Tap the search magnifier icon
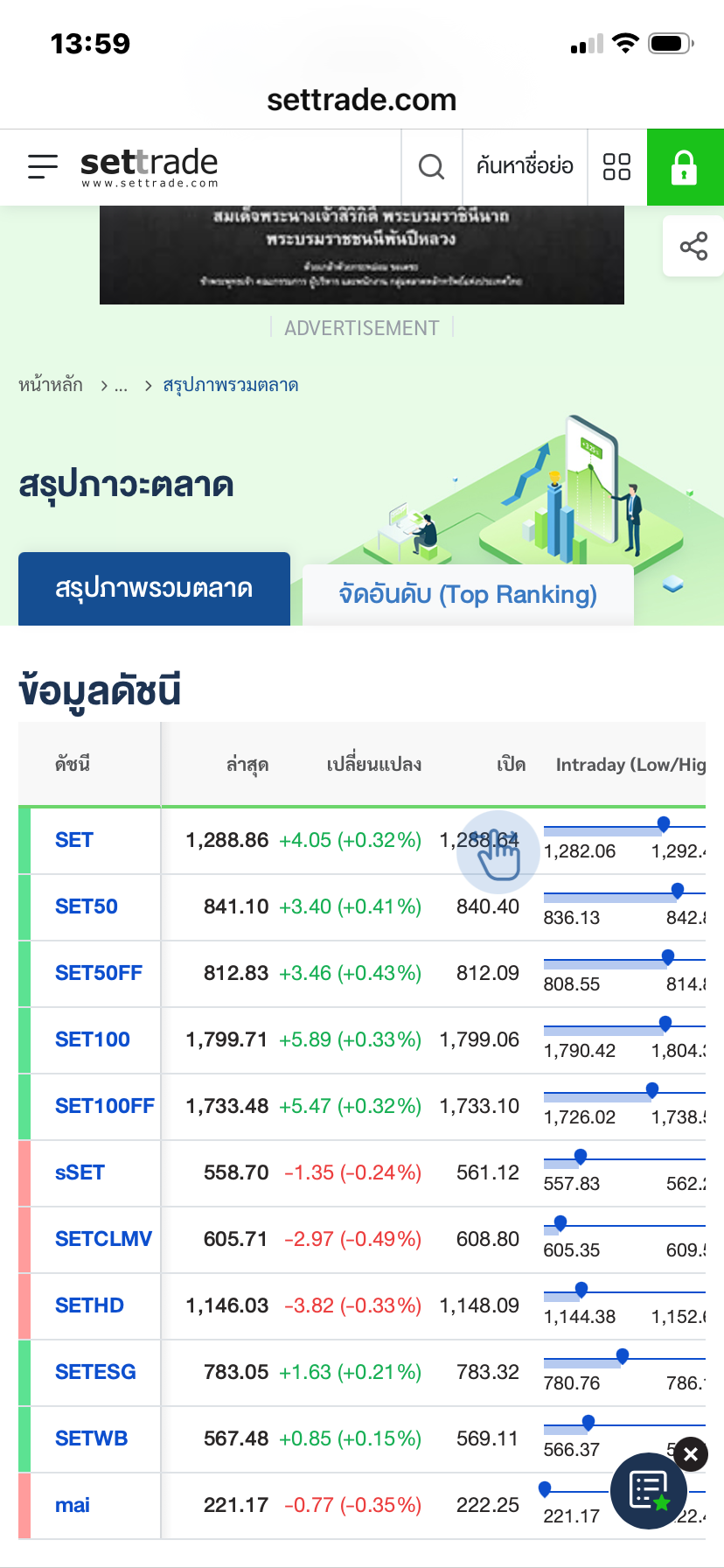This screenshot has width=724, height=1568. point(431,166)
